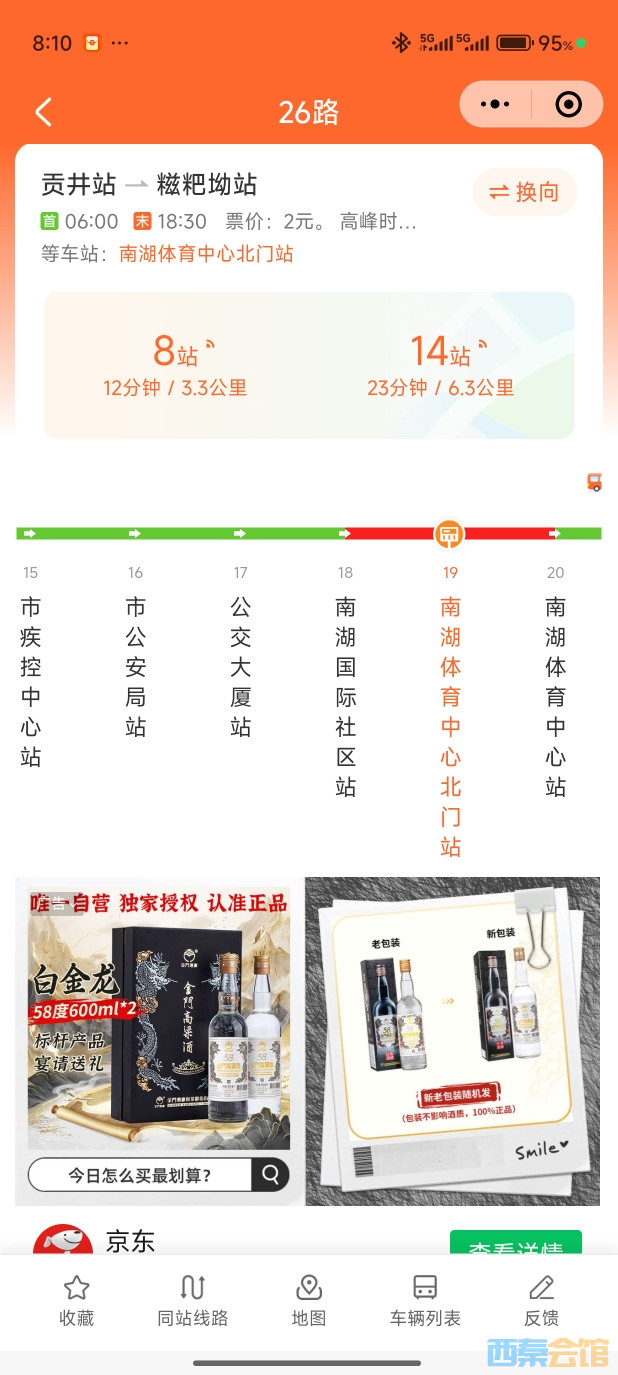Open the mini program more options menu

click(x=496, y=104)
